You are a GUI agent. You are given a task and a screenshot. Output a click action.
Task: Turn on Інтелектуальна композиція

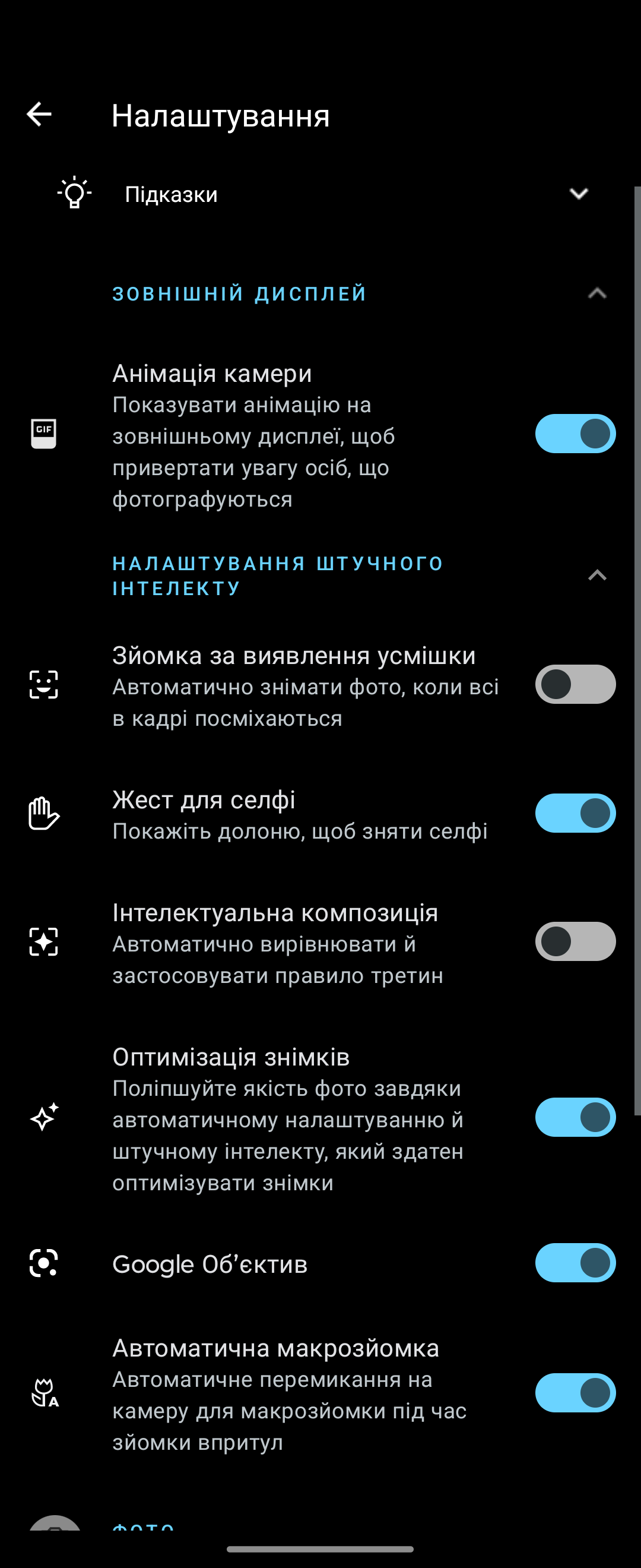point(575,941)
